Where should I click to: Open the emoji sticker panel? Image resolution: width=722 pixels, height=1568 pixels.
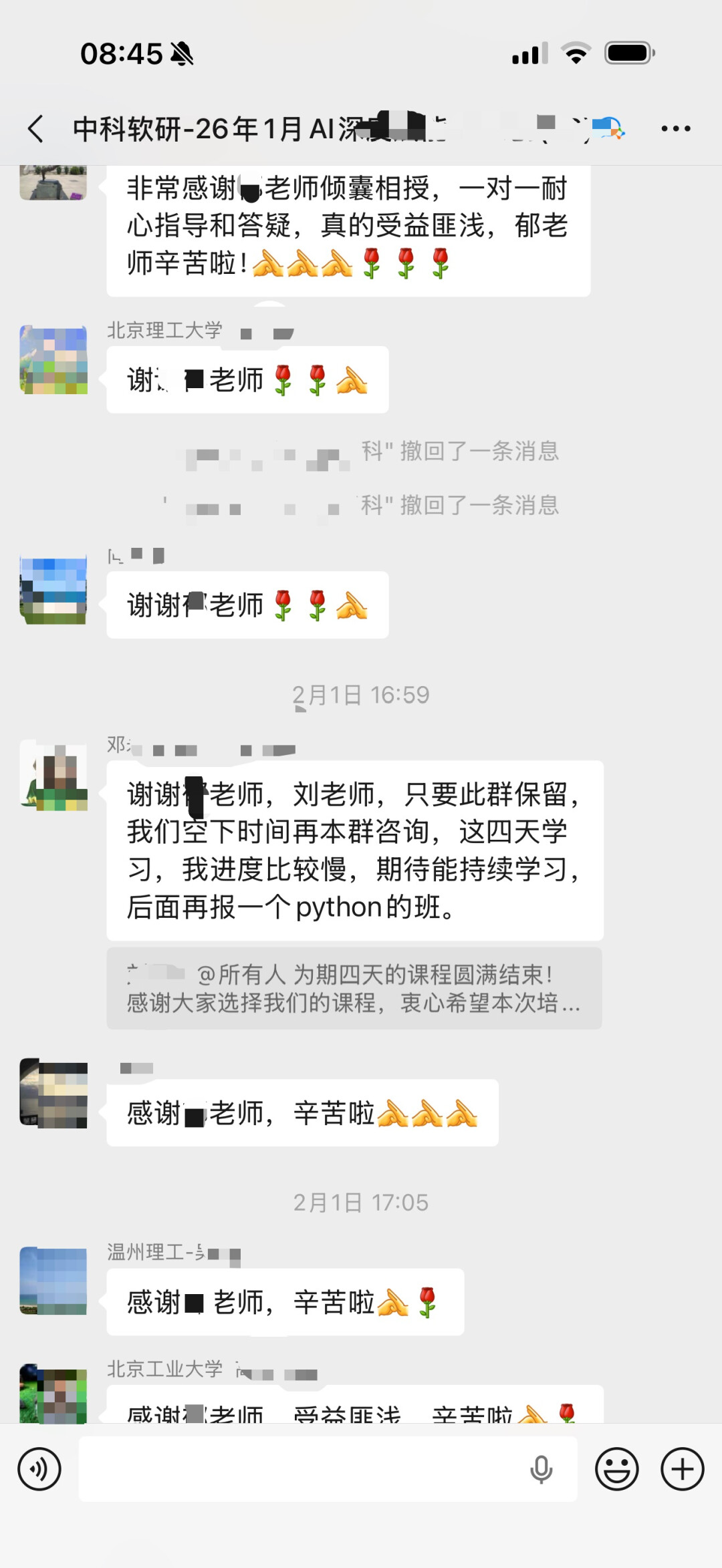coord(616,1469)
